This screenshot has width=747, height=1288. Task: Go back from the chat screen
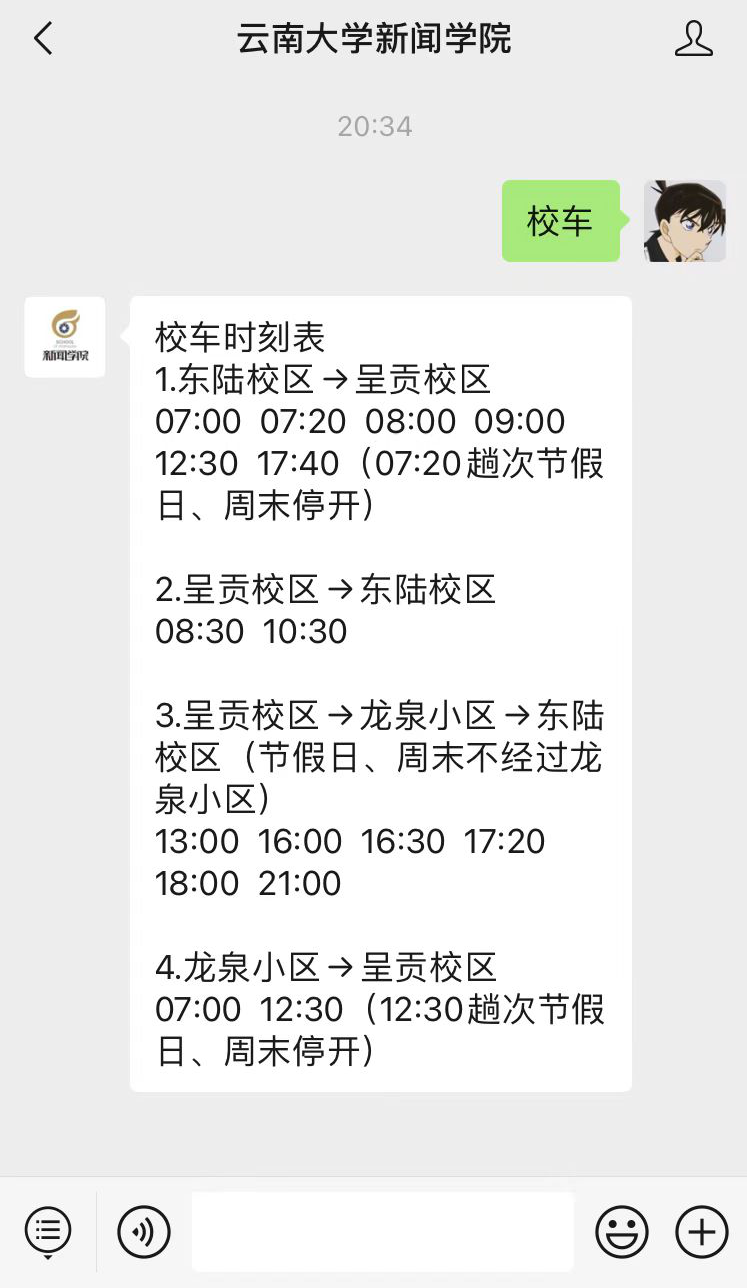(x=43, y=40)
